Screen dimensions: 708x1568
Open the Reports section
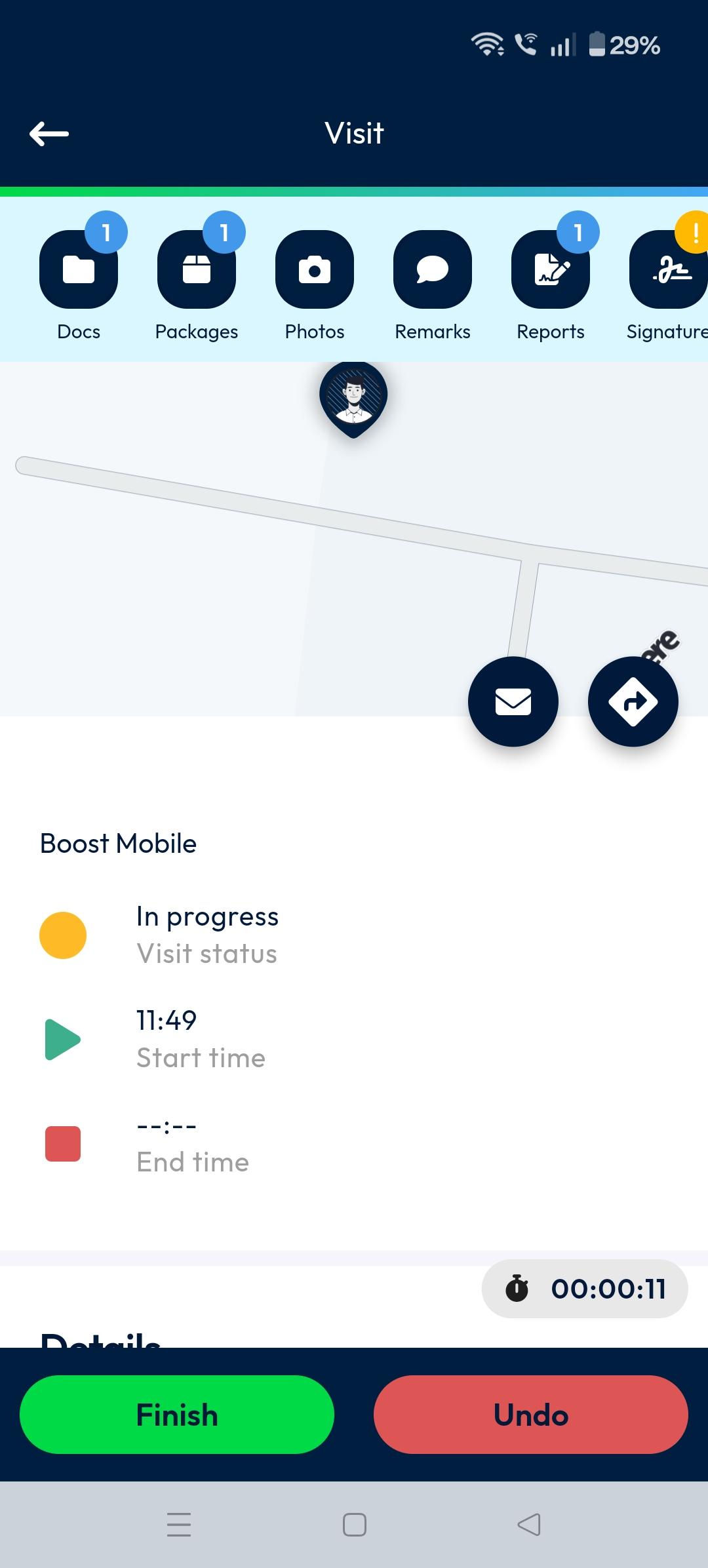pos(551,269)
